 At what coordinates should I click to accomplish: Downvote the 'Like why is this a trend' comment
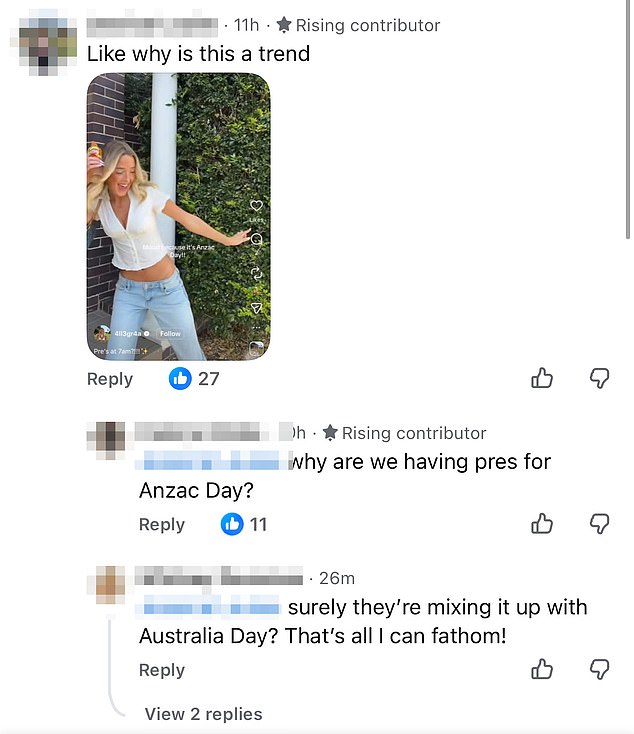point(599,378)
